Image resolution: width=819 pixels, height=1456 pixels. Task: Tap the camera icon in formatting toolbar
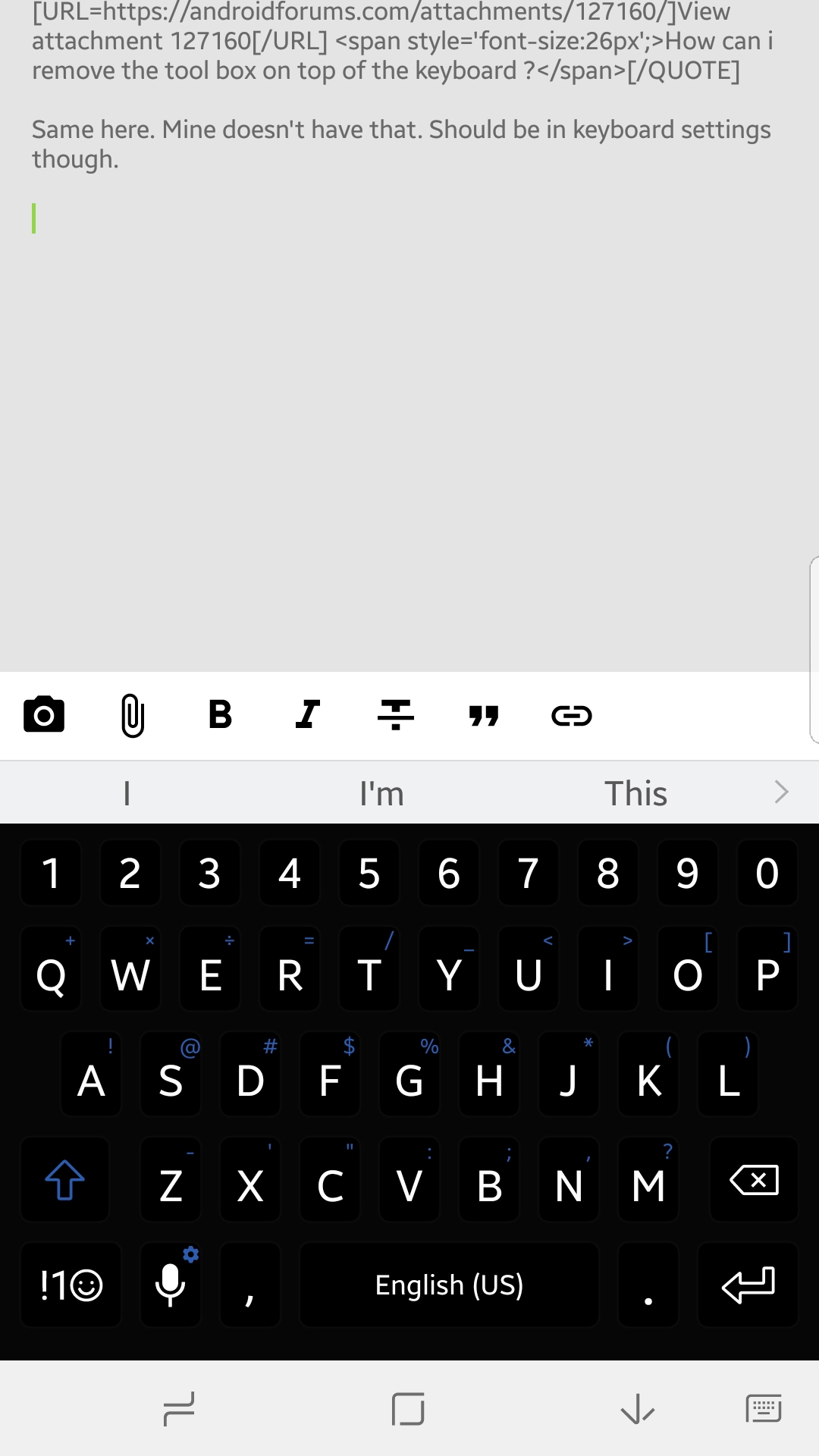(x=44, y=714)
